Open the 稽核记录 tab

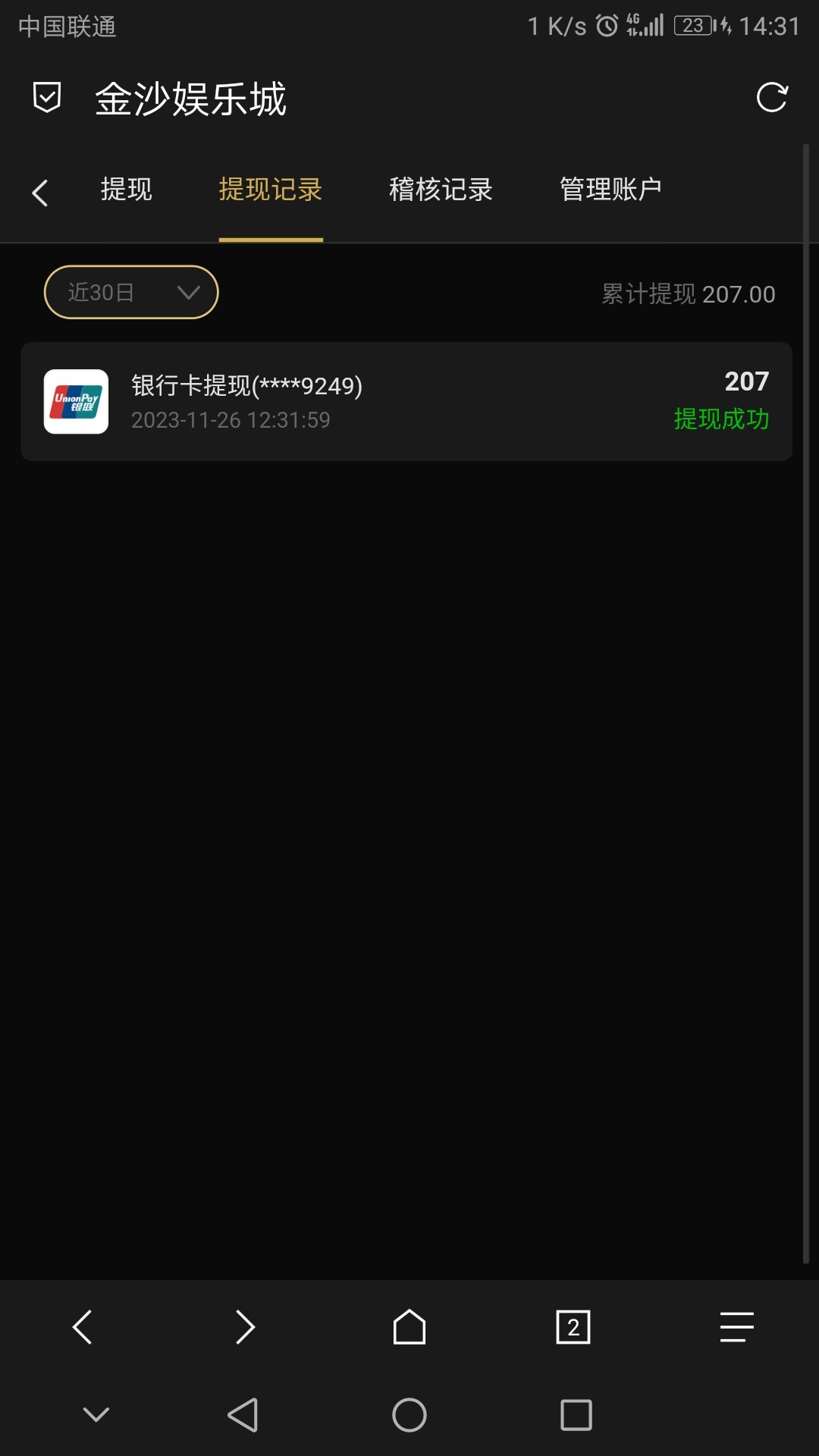(x=441, y=190)
